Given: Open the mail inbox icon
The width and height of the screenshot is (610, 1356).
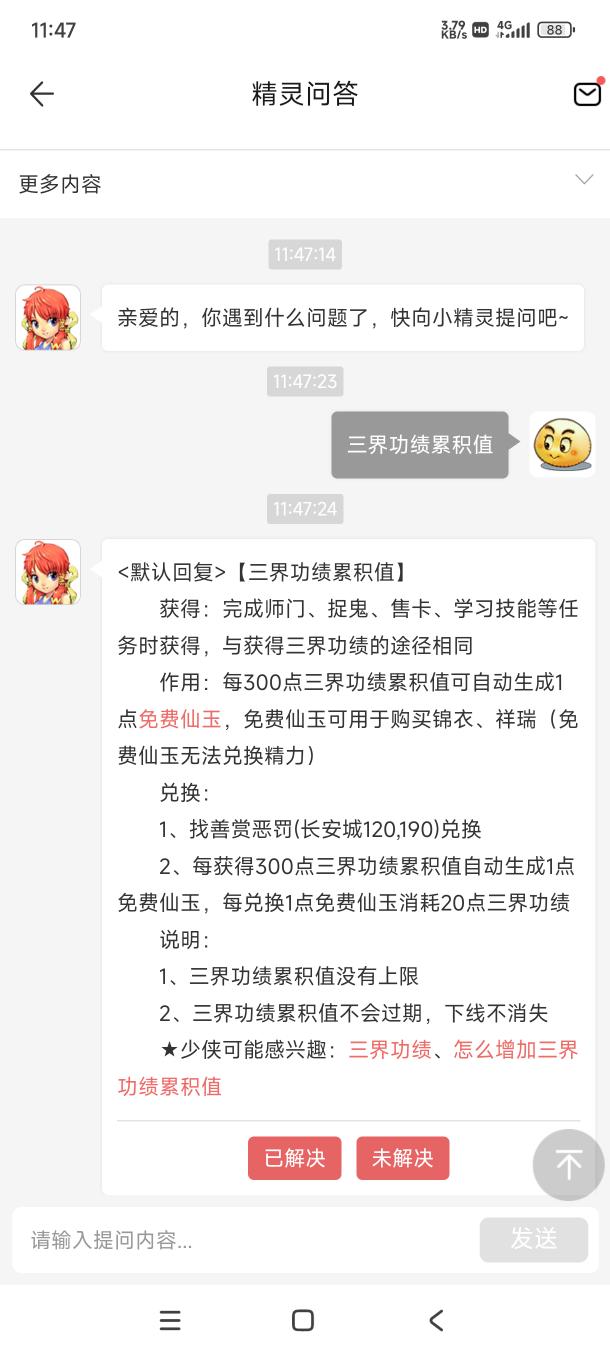Looking at the screenshot, I should pyautogui.click(x=587, y=93).
